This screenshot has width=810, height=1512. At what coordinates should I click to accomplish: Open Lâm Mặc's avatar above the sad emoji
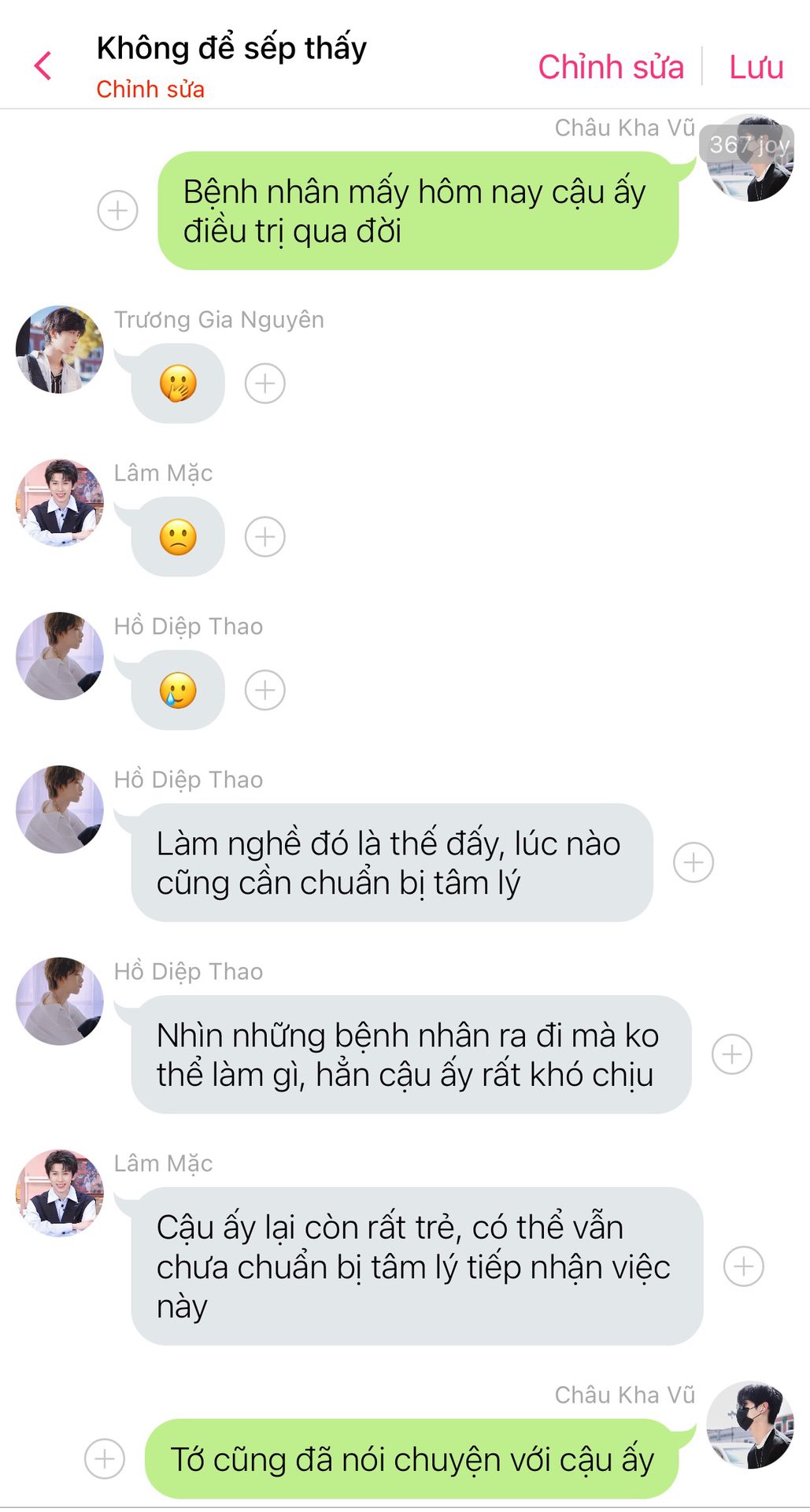[x=60, y=503]
